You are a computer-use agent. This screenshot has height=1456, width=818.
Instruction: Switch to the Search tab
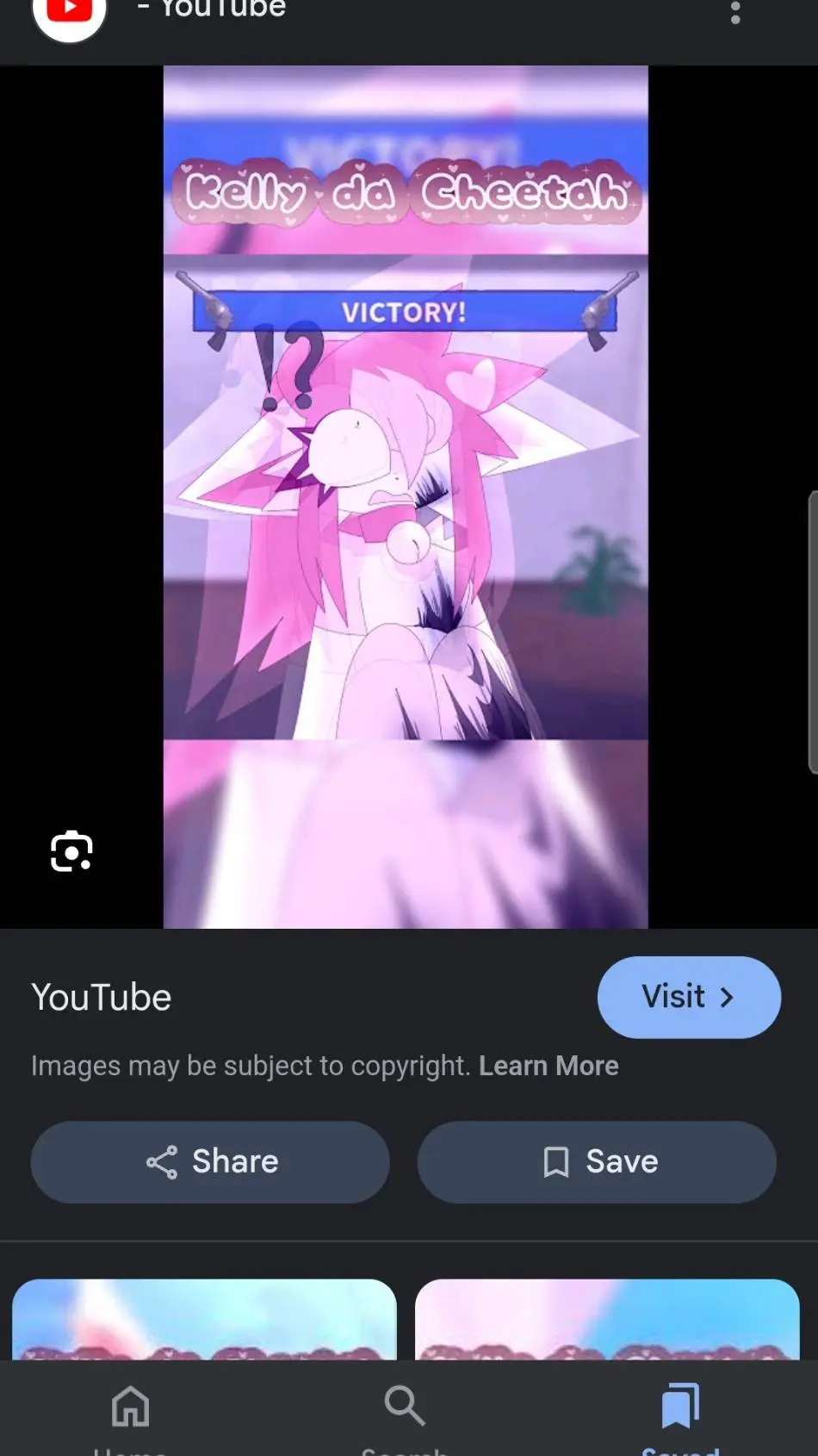click(405, 1409)
